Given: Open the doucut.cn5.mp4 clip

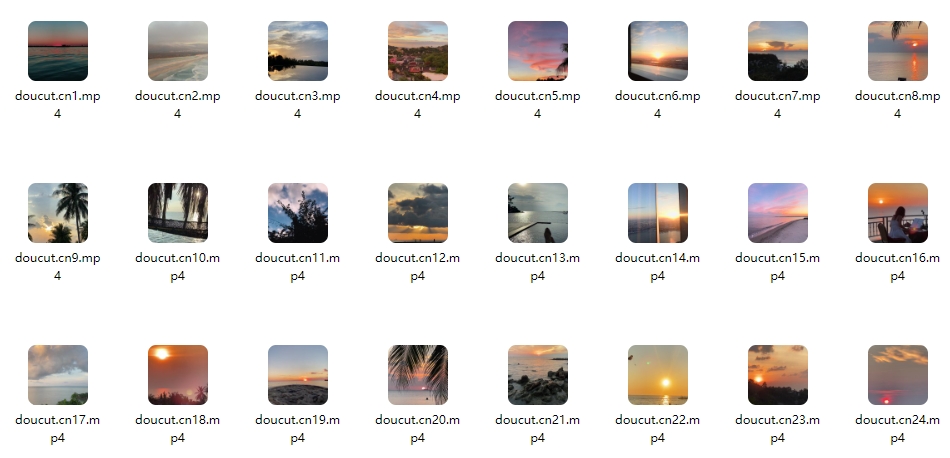Looking at the screenshot, I should coord(538,51).
